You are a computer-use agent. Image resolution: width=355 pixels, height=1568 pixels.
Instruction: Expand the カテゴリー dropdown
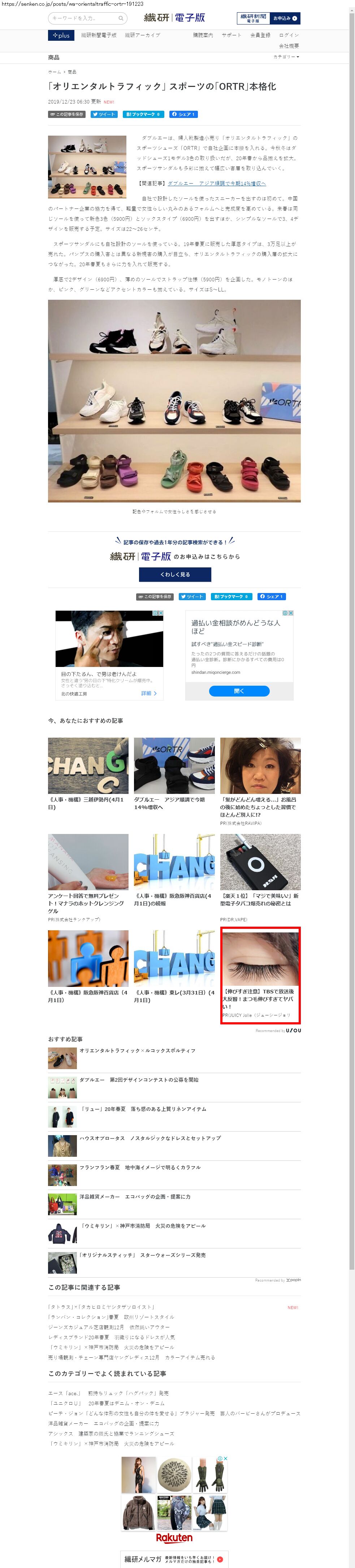[286, 57]
